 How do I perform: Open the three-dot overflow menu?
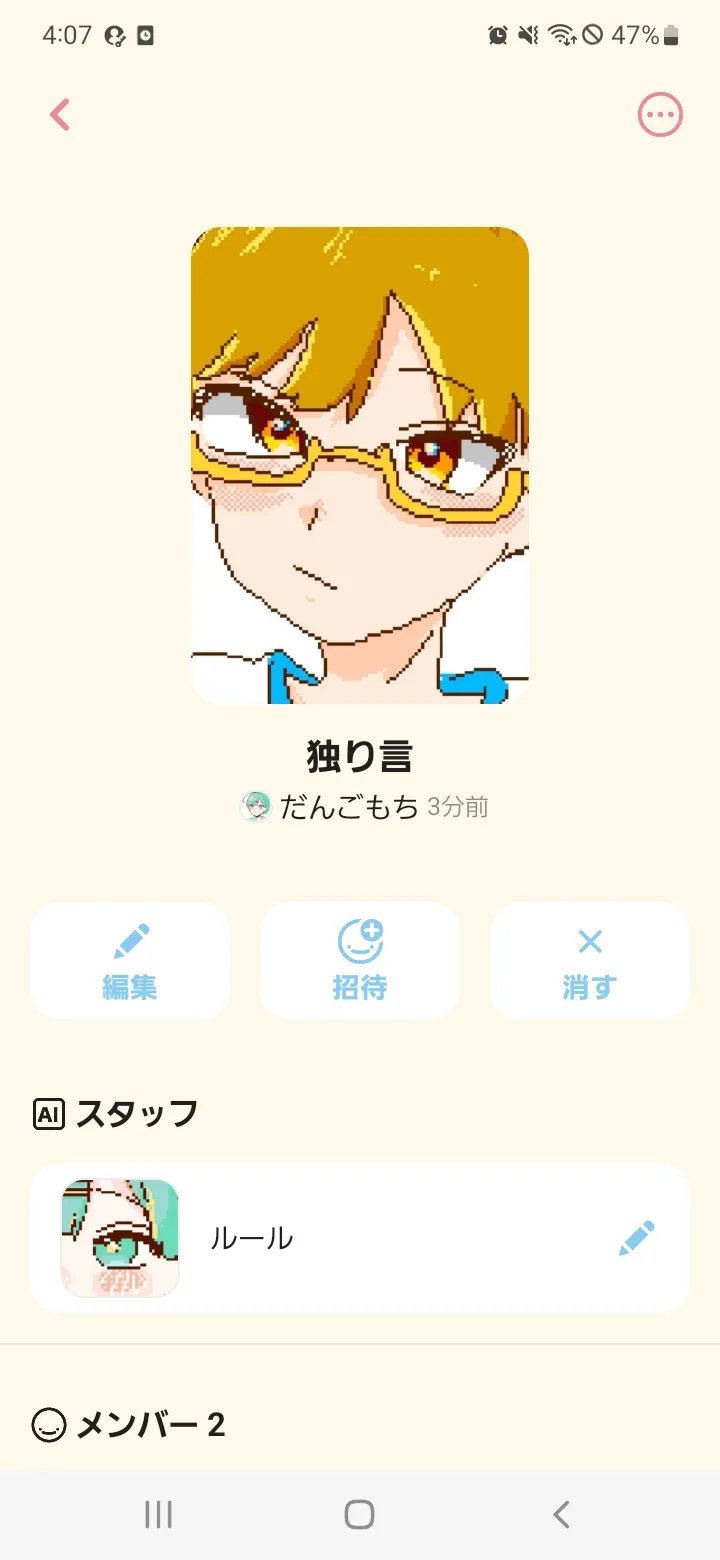(x=660, y=115)
